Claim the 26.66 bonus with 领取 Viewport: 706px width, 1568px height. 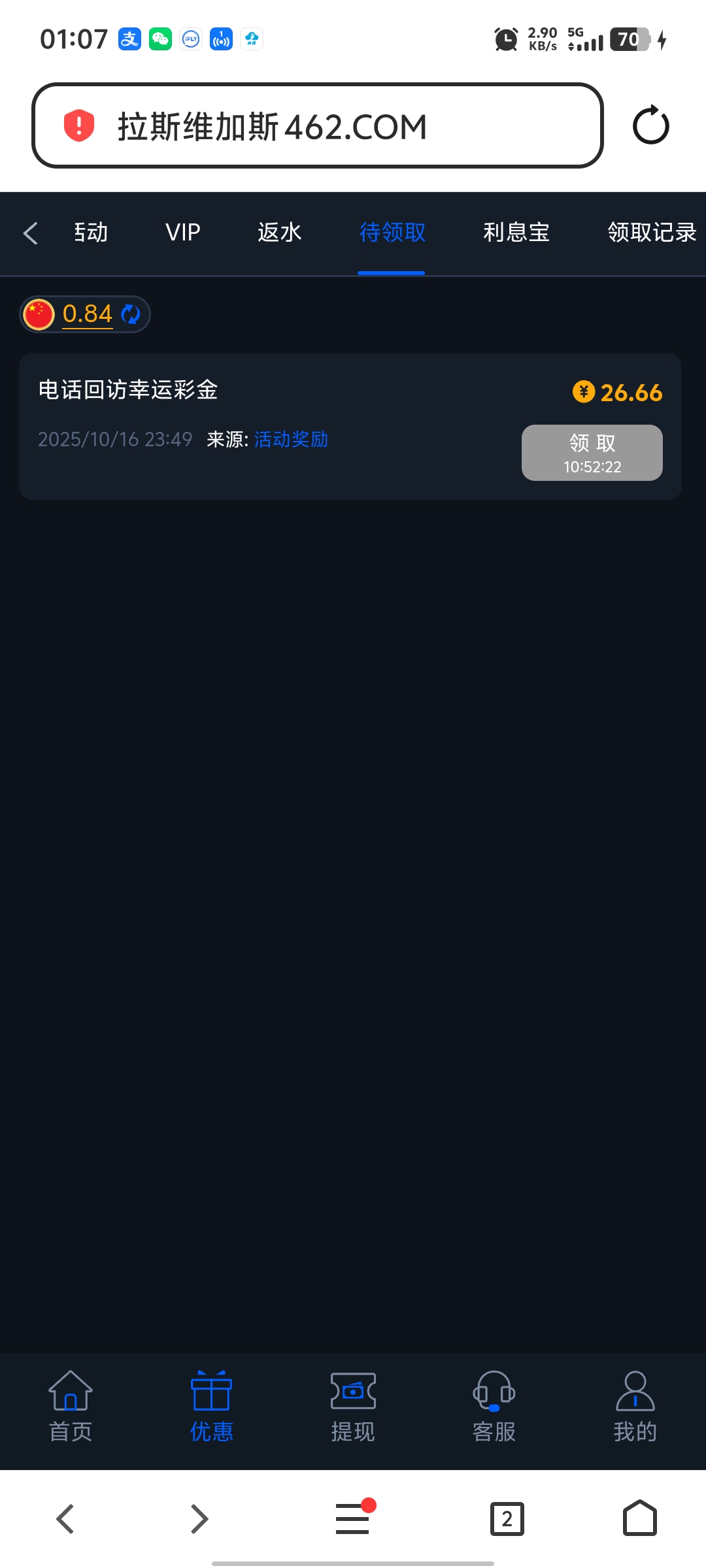[592, 453]
